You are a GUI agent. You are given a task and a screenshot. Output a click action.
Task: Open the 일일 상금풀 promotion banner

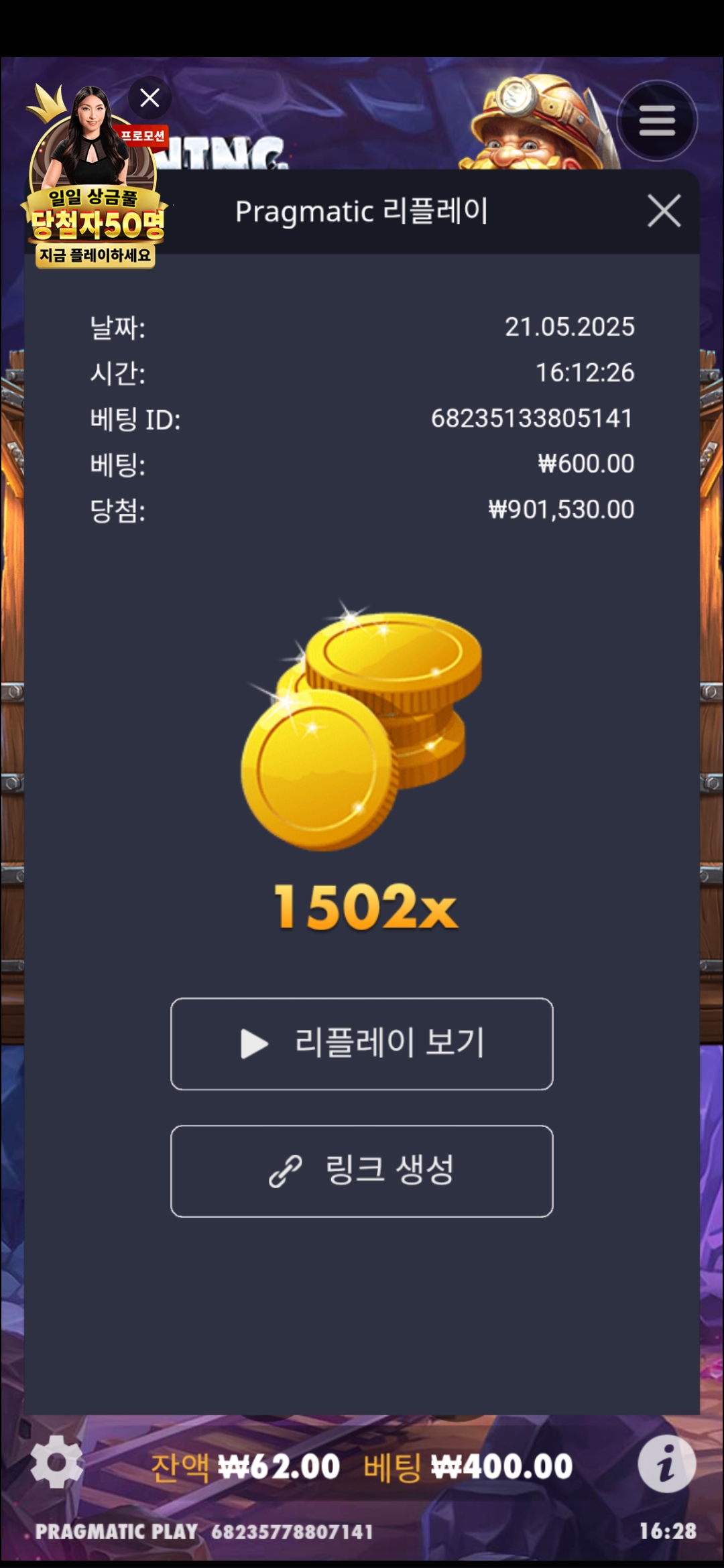(95, 201)
